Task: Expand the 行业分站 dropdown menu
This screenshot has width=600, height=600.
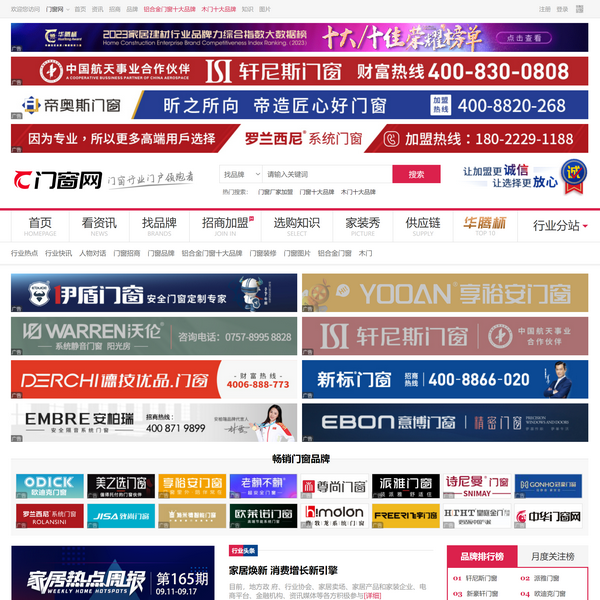Action: click(x=560, y=226)
